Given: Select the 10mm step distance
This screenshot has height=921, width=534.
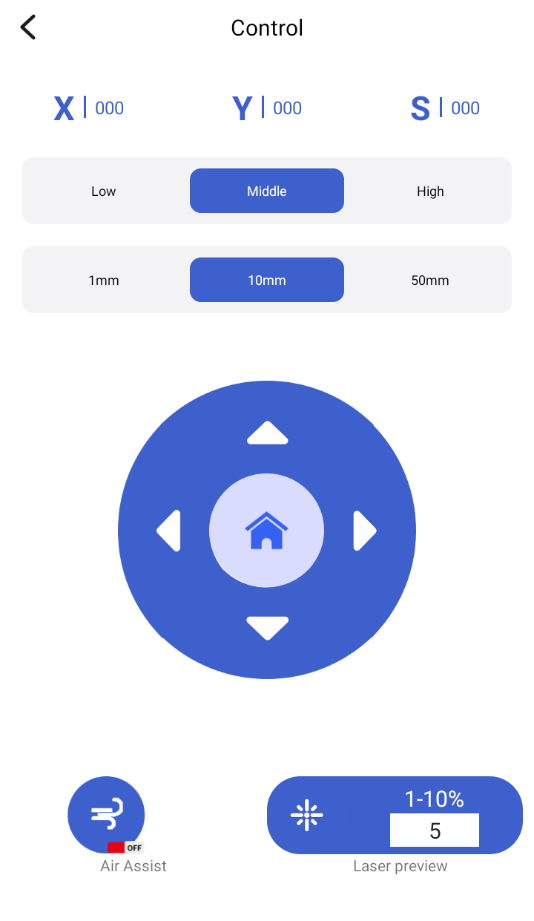Looking at the screenshot, I should coord(267,280).
